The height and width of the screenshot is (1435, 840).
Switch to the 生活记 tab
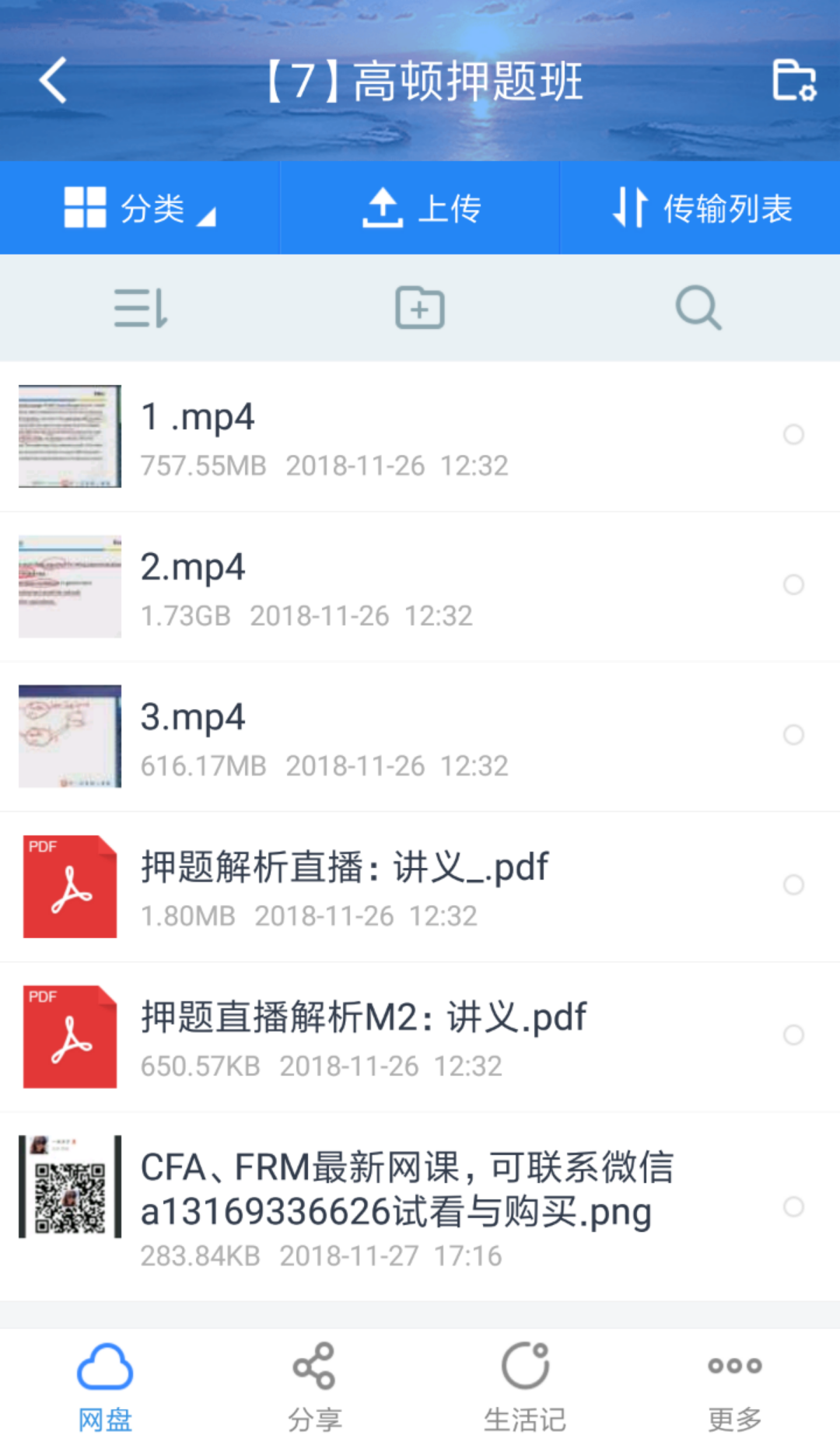coord(525,1384)
